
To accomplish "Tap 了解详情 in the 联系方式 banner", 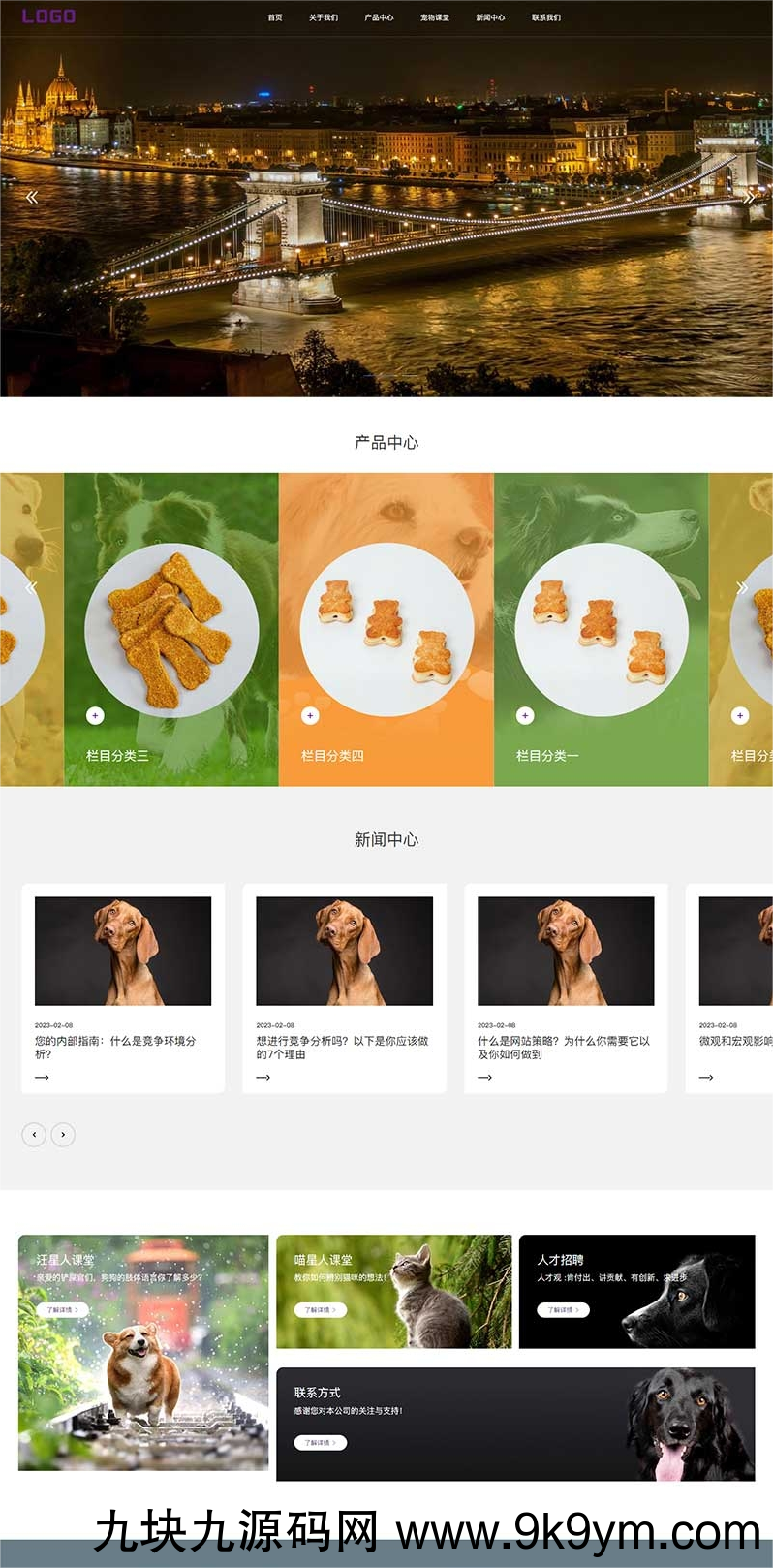I will pos(320,1442).
